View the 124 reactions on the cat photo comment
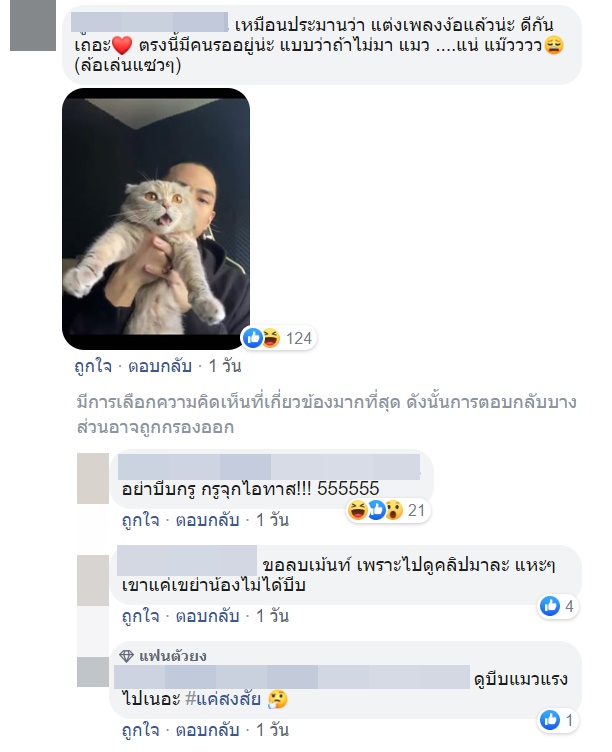 pyautogui.click(x=279, y=339)
